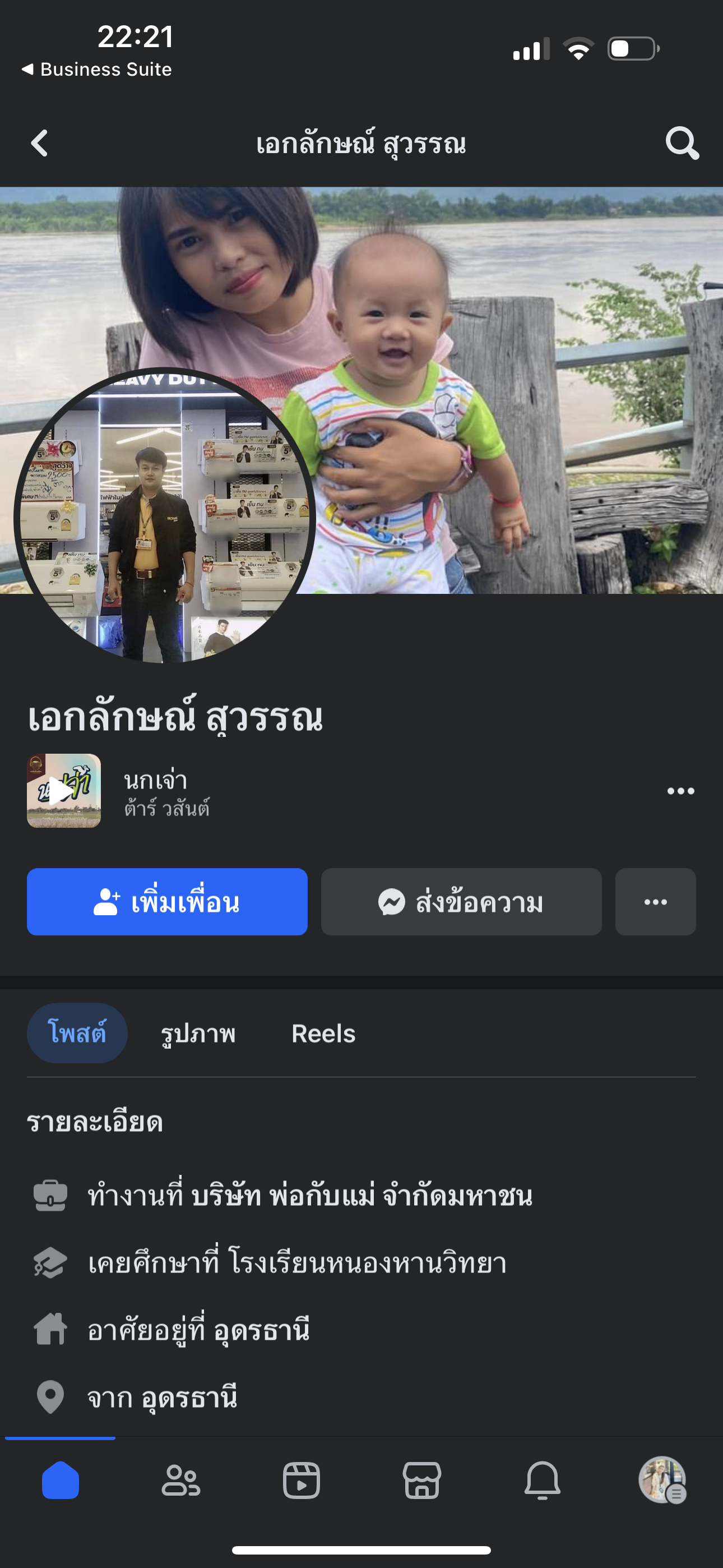Viewport: 723px width, 1568px height.
Task: Switch to the Reels tab
Action: pos(323,1034)
